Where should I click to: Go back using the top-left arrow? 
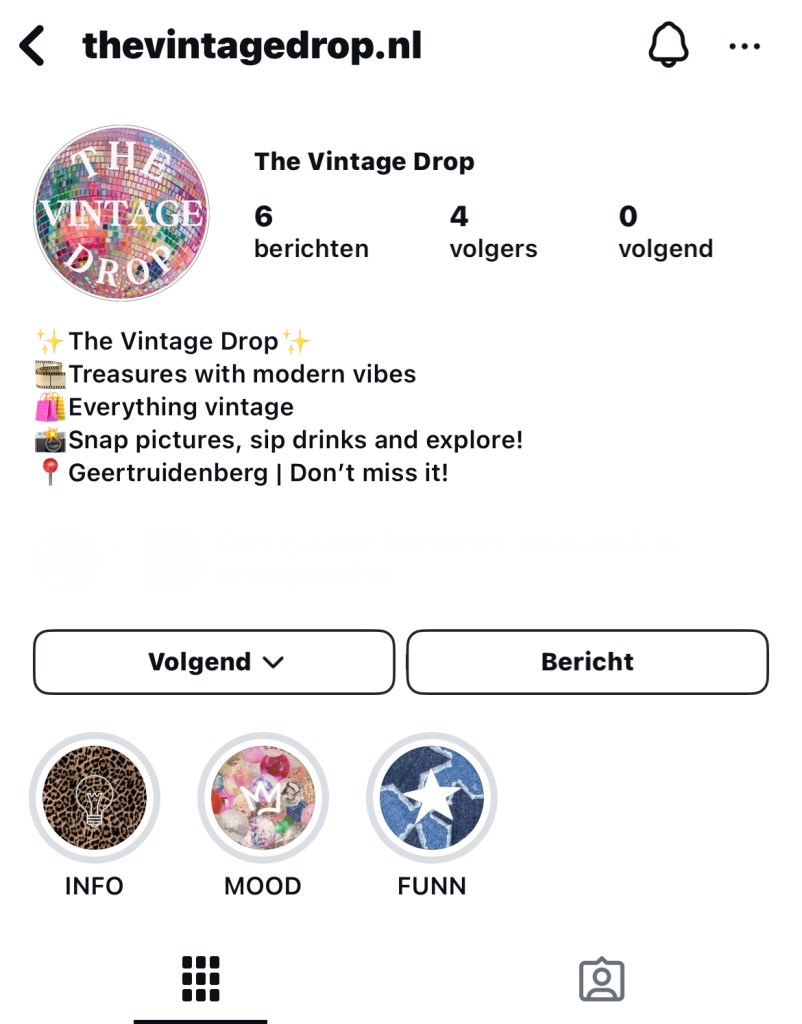point(33,46)
